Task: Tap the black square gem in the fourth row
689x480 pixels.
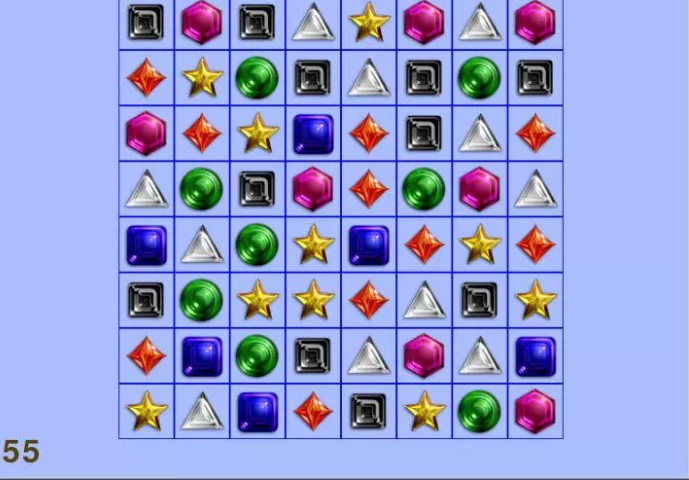Action: 257,188
